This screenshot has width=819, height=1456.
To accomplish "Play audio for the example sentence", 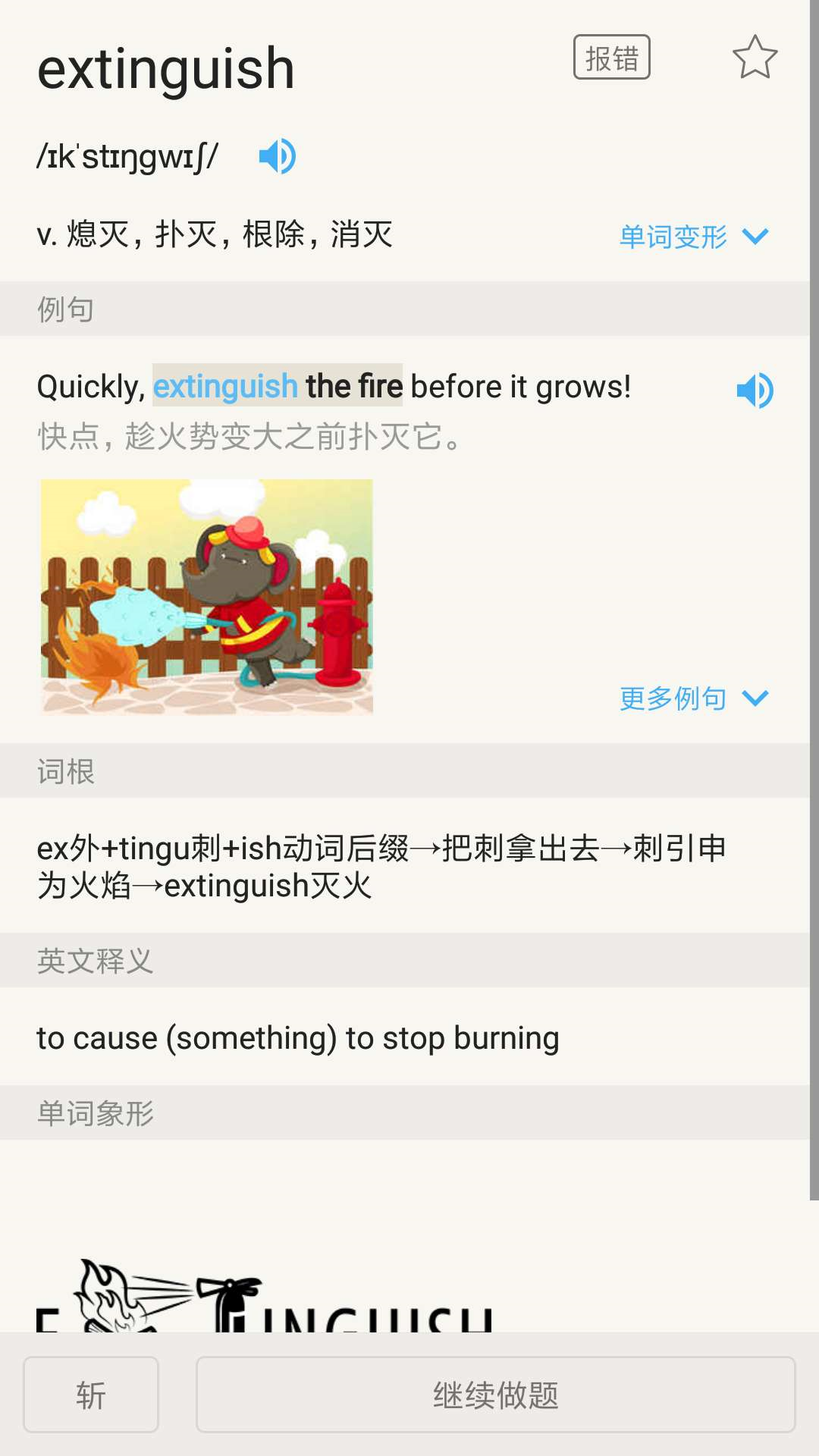I will click(755, 391).
